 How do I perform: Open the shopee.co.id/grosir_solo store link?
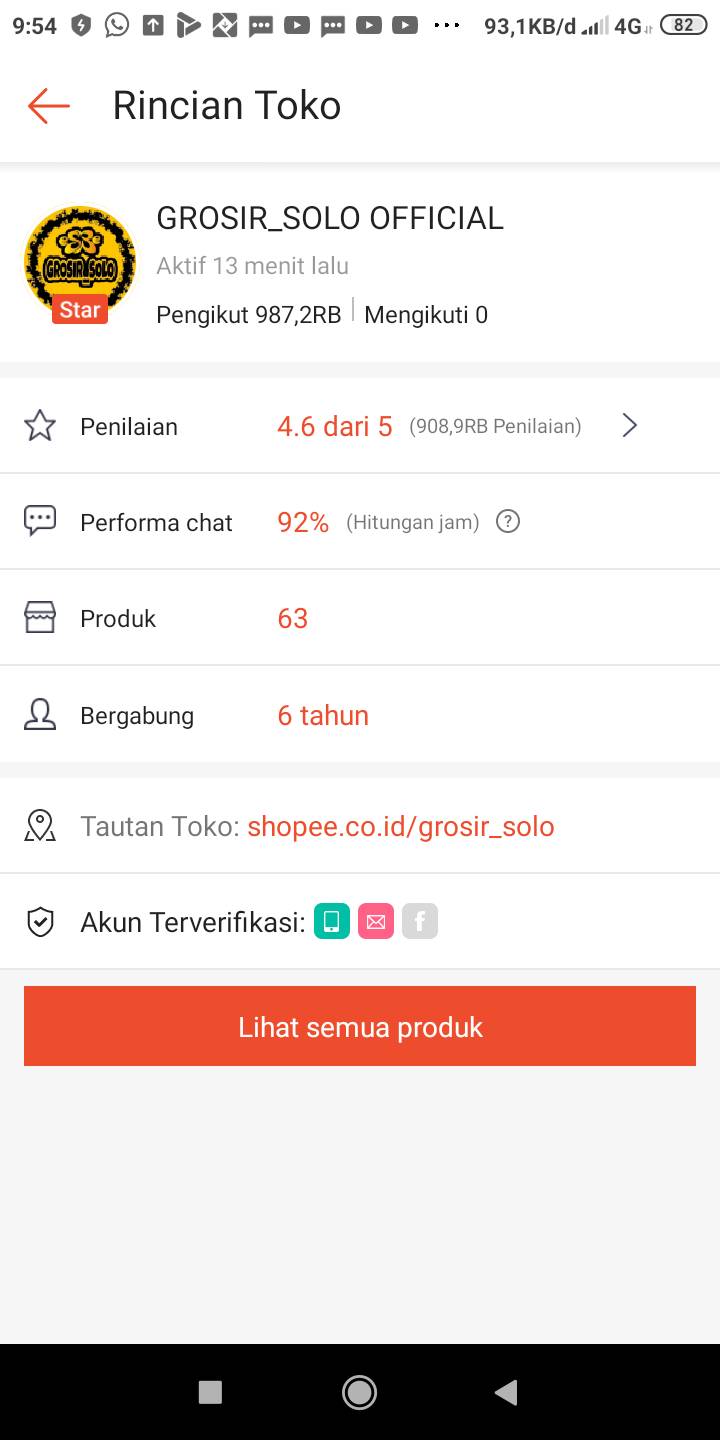[401, 826]
